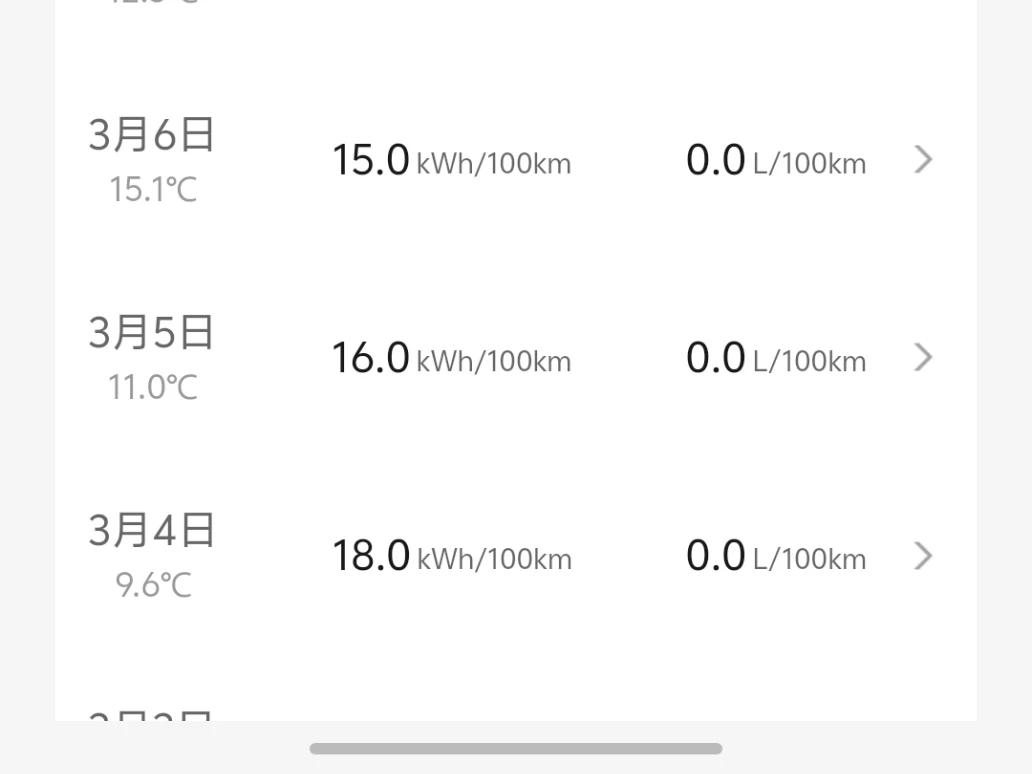Open the 3月5日 energy consumption record

point(515,358)
